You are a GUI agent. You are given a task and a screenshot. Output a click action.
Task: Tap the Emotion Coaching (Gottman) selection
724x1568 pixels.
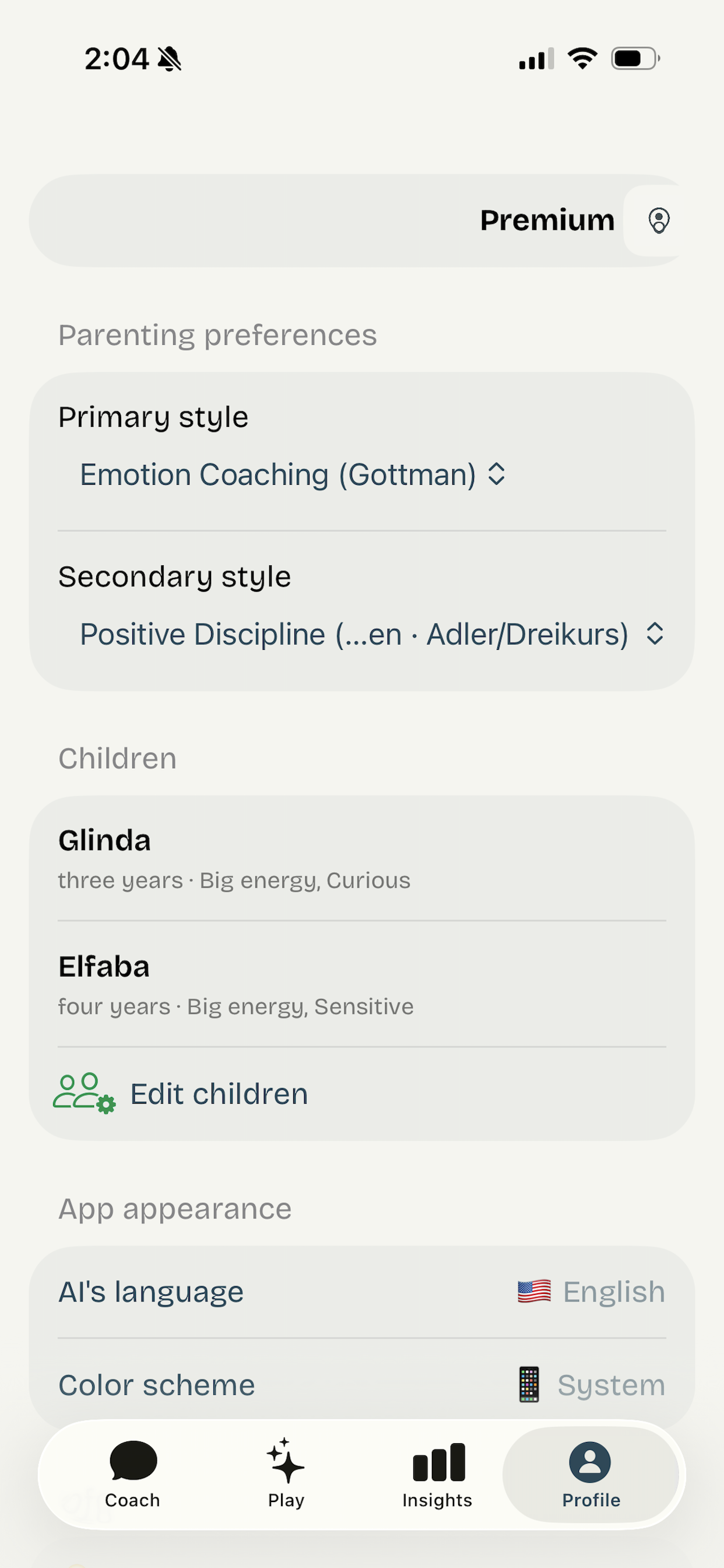[279, 475]
